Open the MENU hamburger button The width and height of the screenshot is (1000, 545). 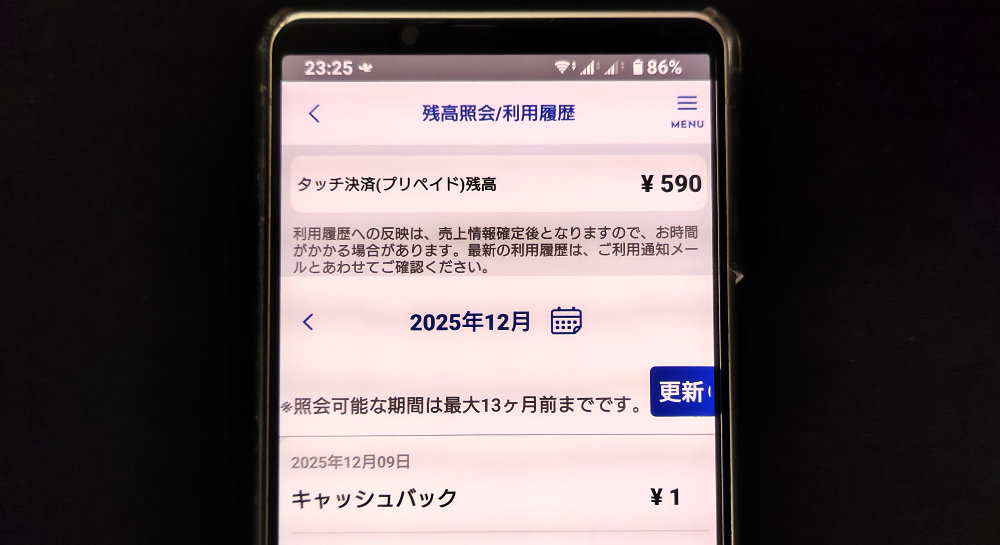[687, 110]
